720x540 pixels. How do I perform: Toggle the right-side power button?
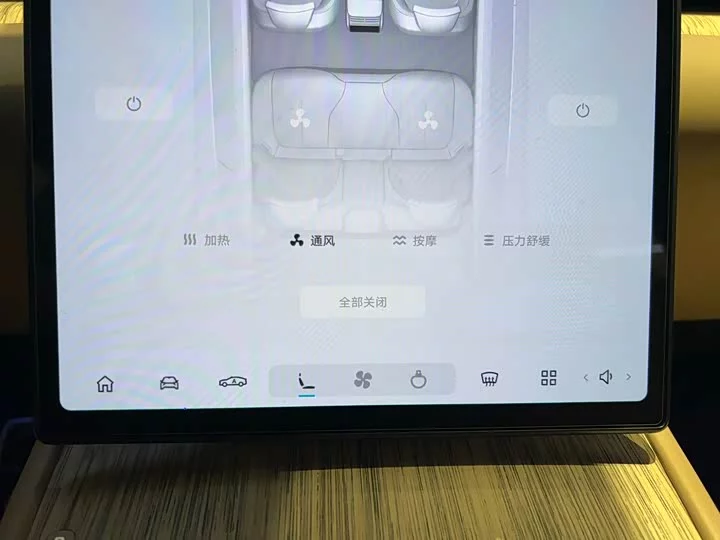[583, 111]
